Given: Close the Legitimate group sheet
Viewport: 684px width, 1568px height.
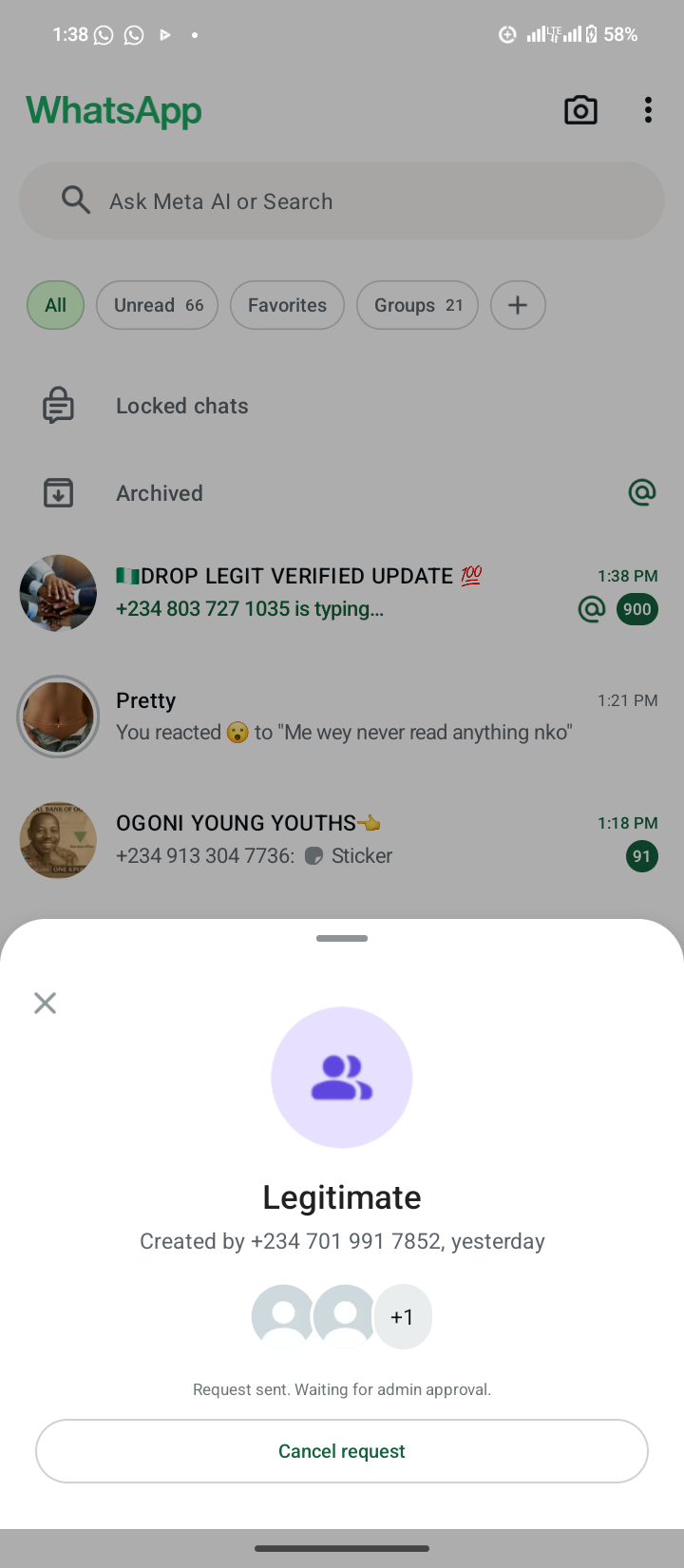Looking at the screenshot, I should 45,1003.
